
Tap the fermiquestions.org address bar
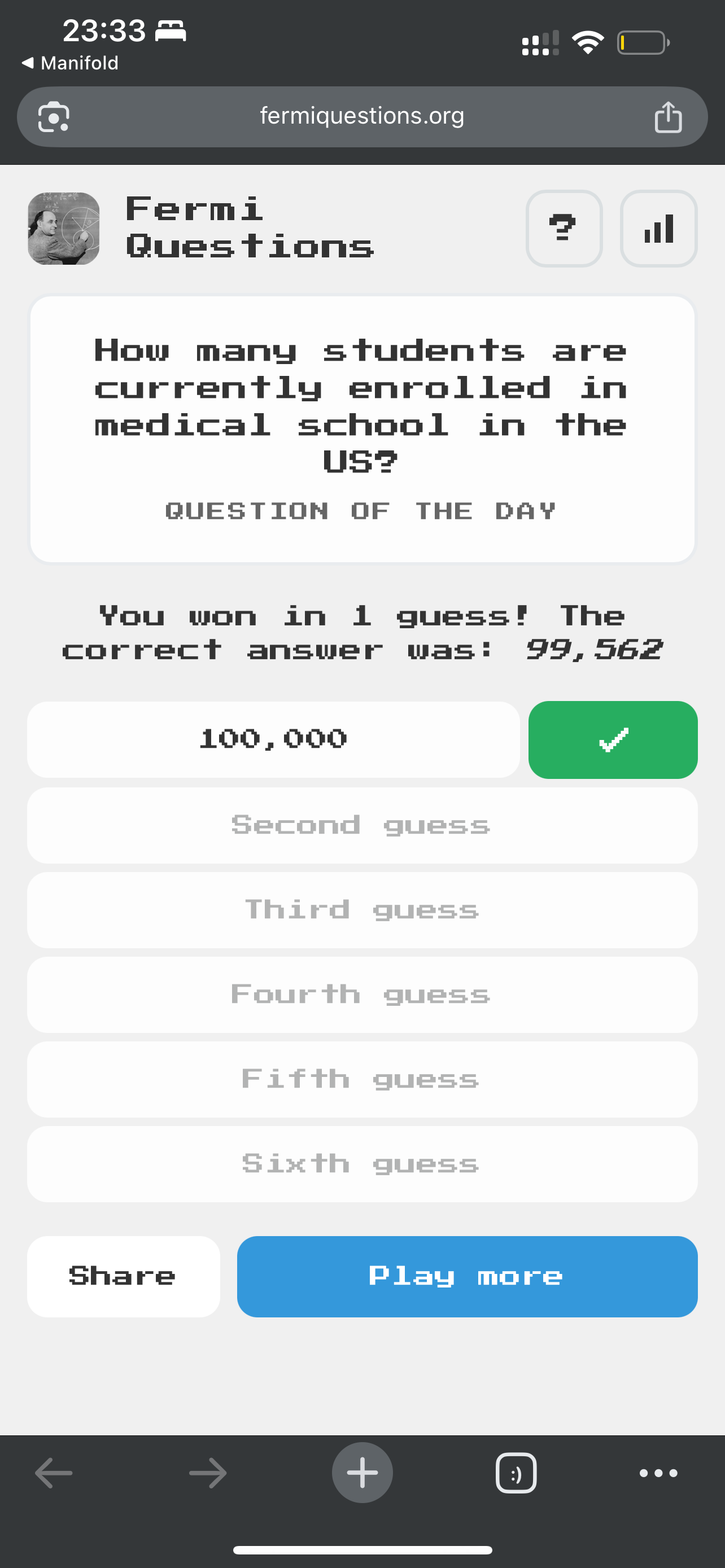click(361, 116)
